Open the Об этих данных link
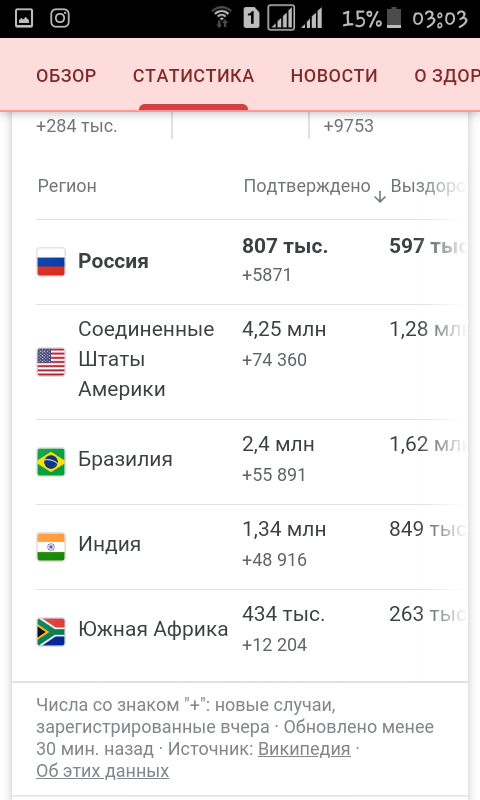The height and width of the screenshot is (800, 480). pos(103,771)
